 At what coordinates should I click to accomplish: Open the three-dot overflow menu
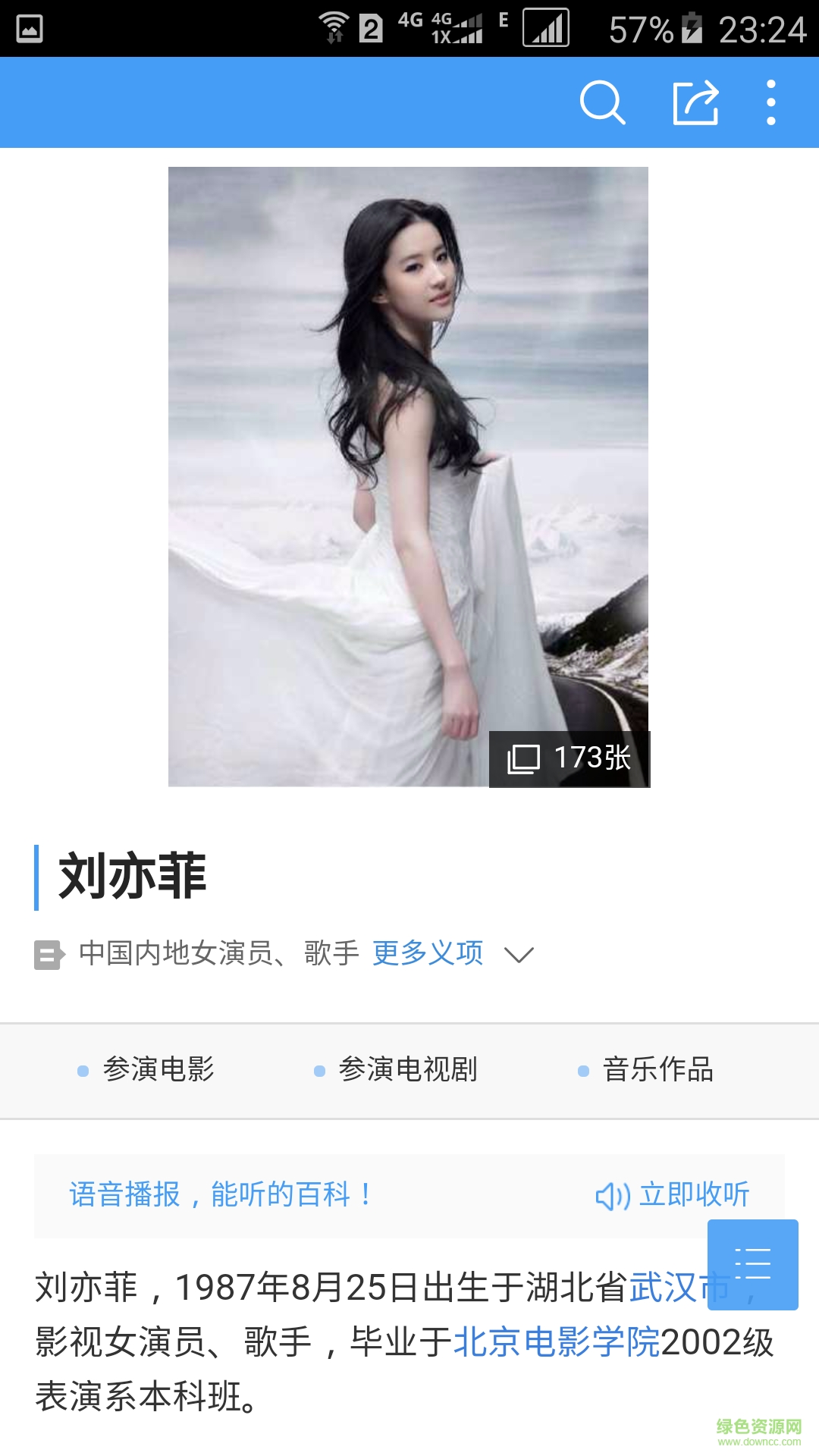click(x=770, y=104)
